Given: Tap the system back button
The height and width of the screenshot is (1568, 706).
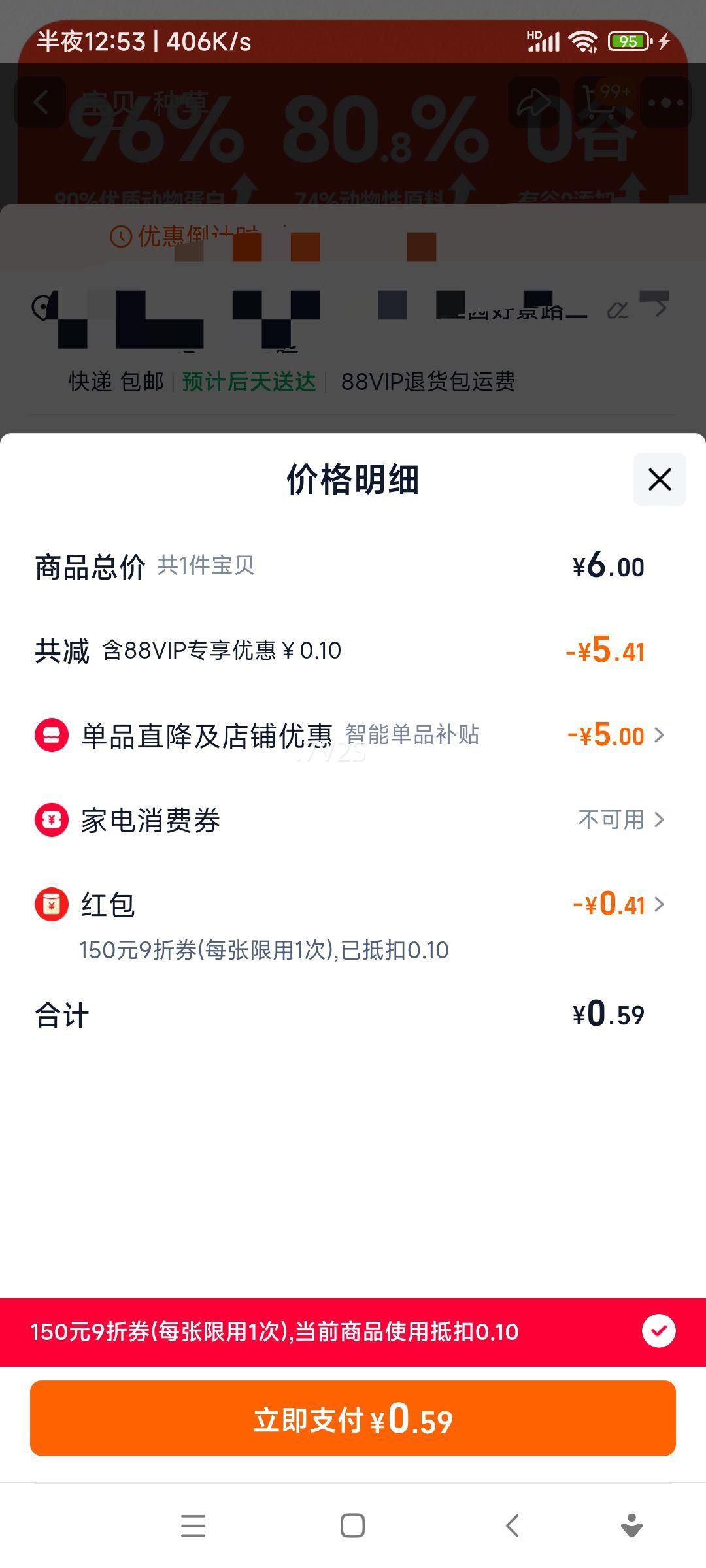Looking at the screenshot, I should [x=513, y=1526].
